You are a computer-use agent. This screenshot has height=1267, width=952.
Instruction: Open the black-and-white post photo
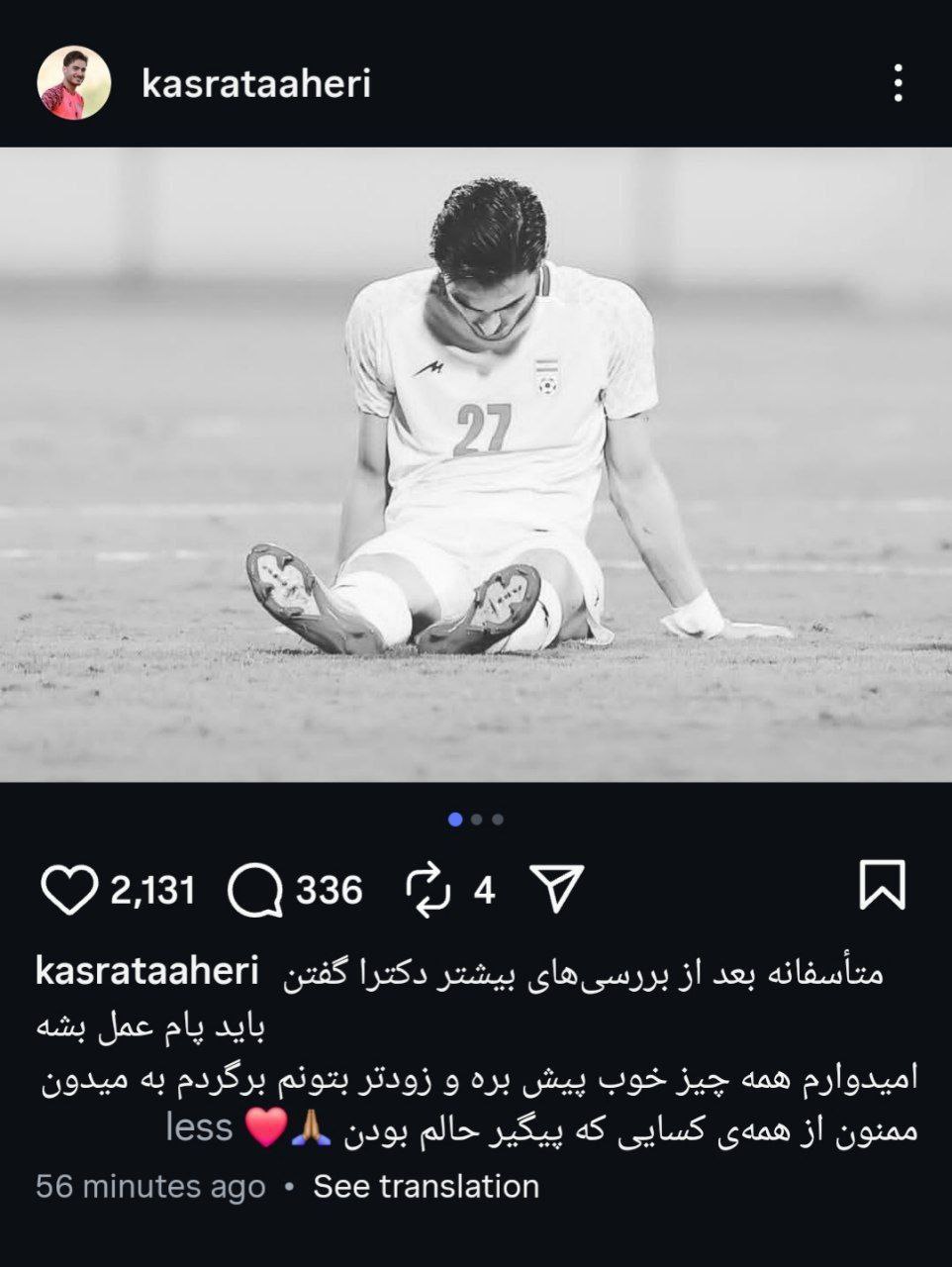(476, 464)
